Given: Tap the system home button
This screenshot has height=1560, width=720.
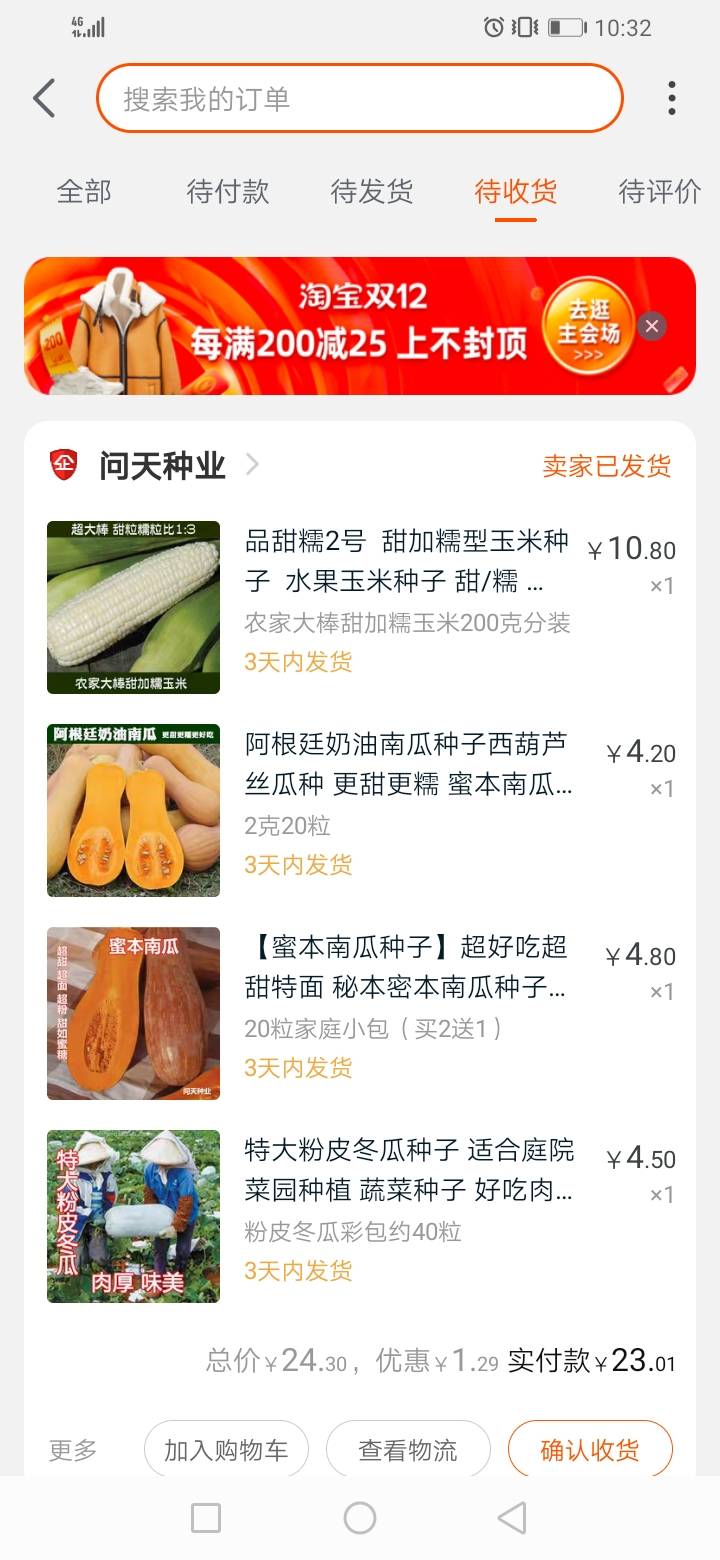Looking at the screenshot, I should click(x=360, y=1518).
